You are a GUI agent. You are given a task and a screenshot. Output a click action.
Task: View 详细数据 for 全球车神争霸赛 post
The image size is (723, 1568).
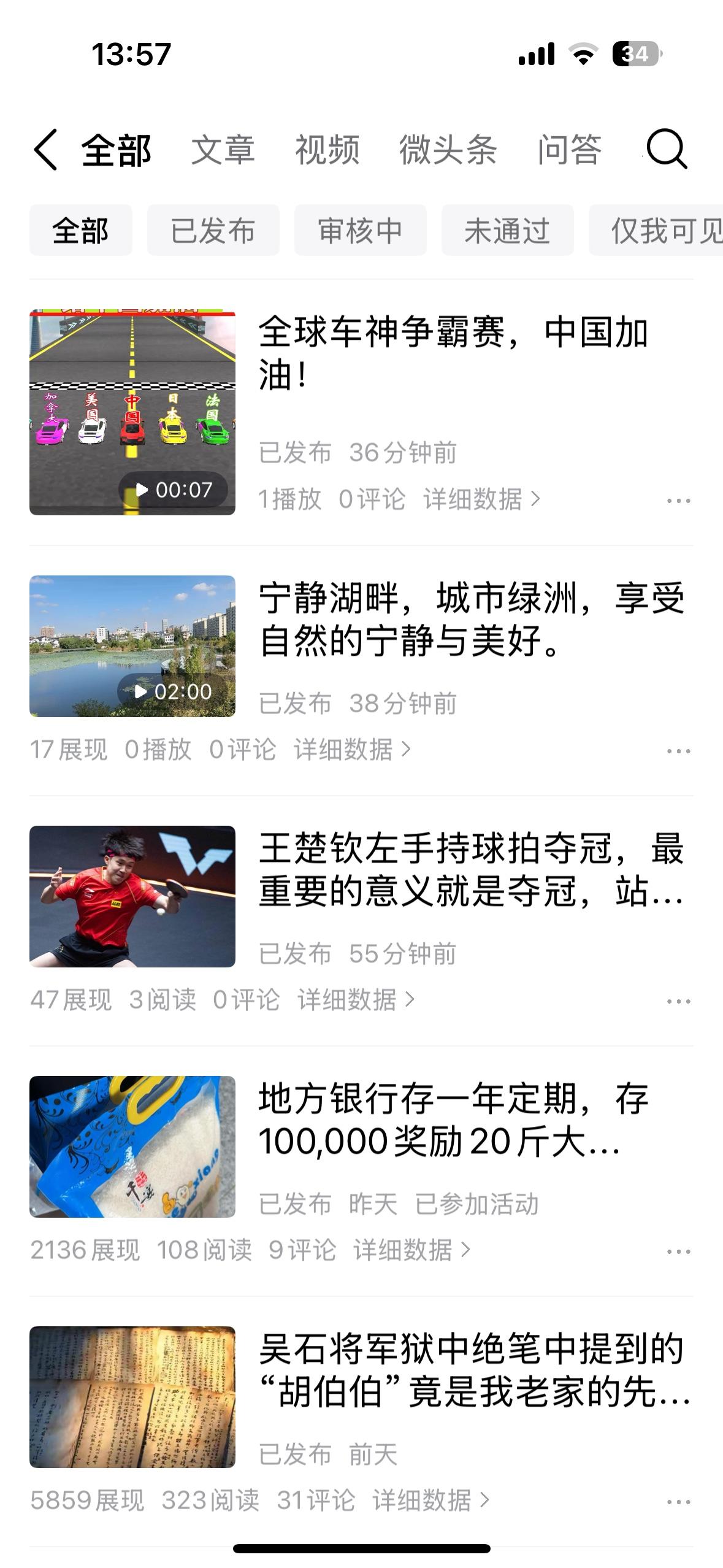(481, 499)
